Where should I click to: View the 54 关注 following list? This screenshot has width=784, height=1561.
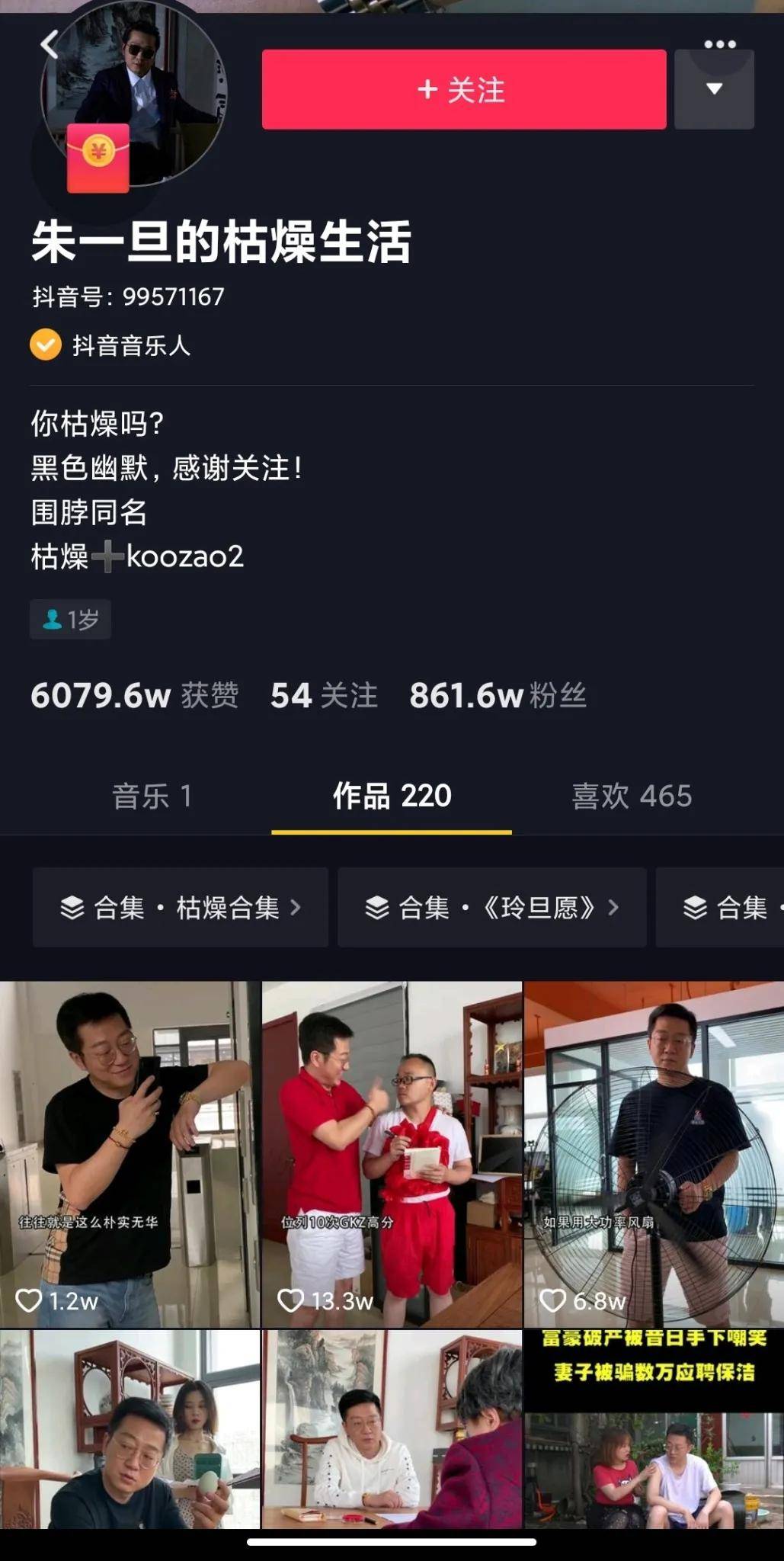(x=324, y=696)
